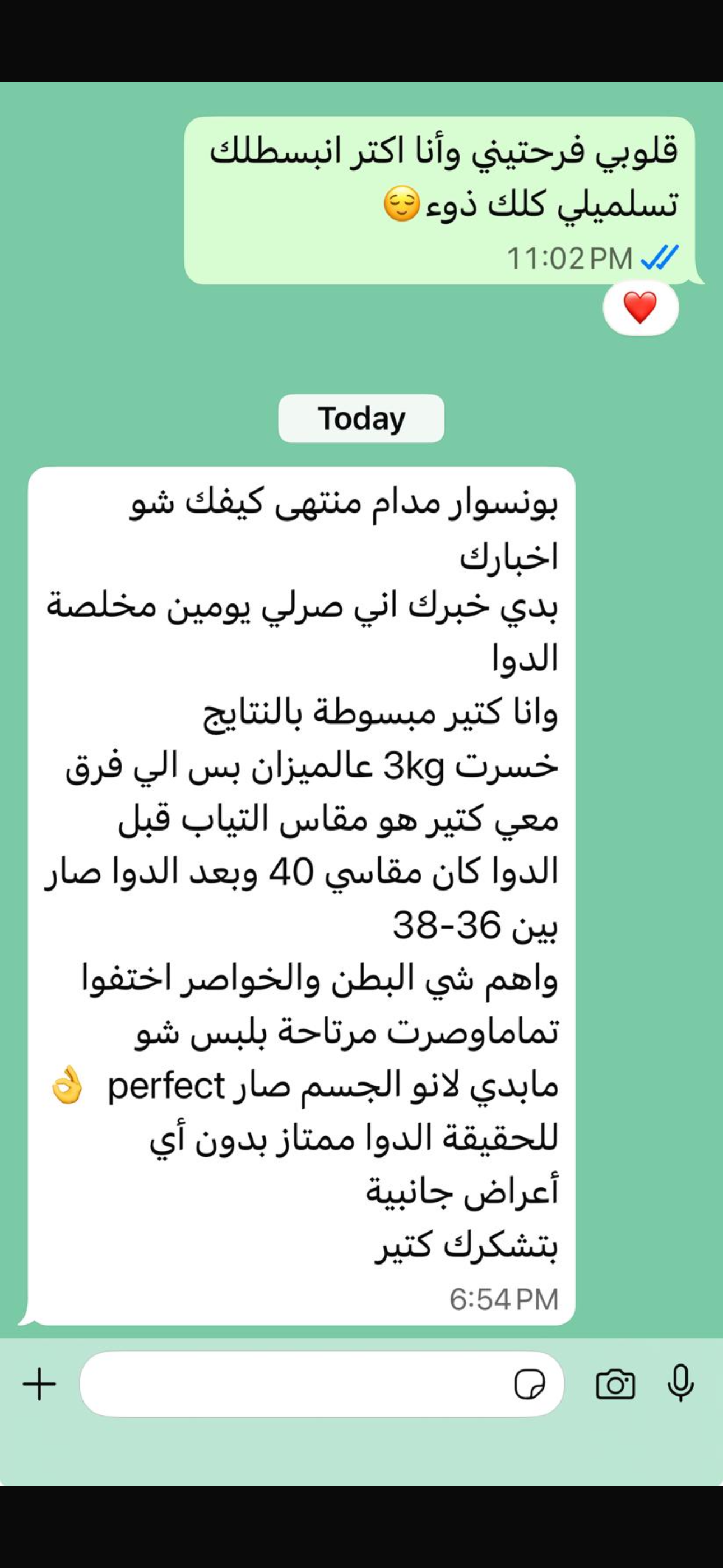The image size is (723, 1568).
Task: Tap the microphone voice message icon
Action: coord(680,1383)
